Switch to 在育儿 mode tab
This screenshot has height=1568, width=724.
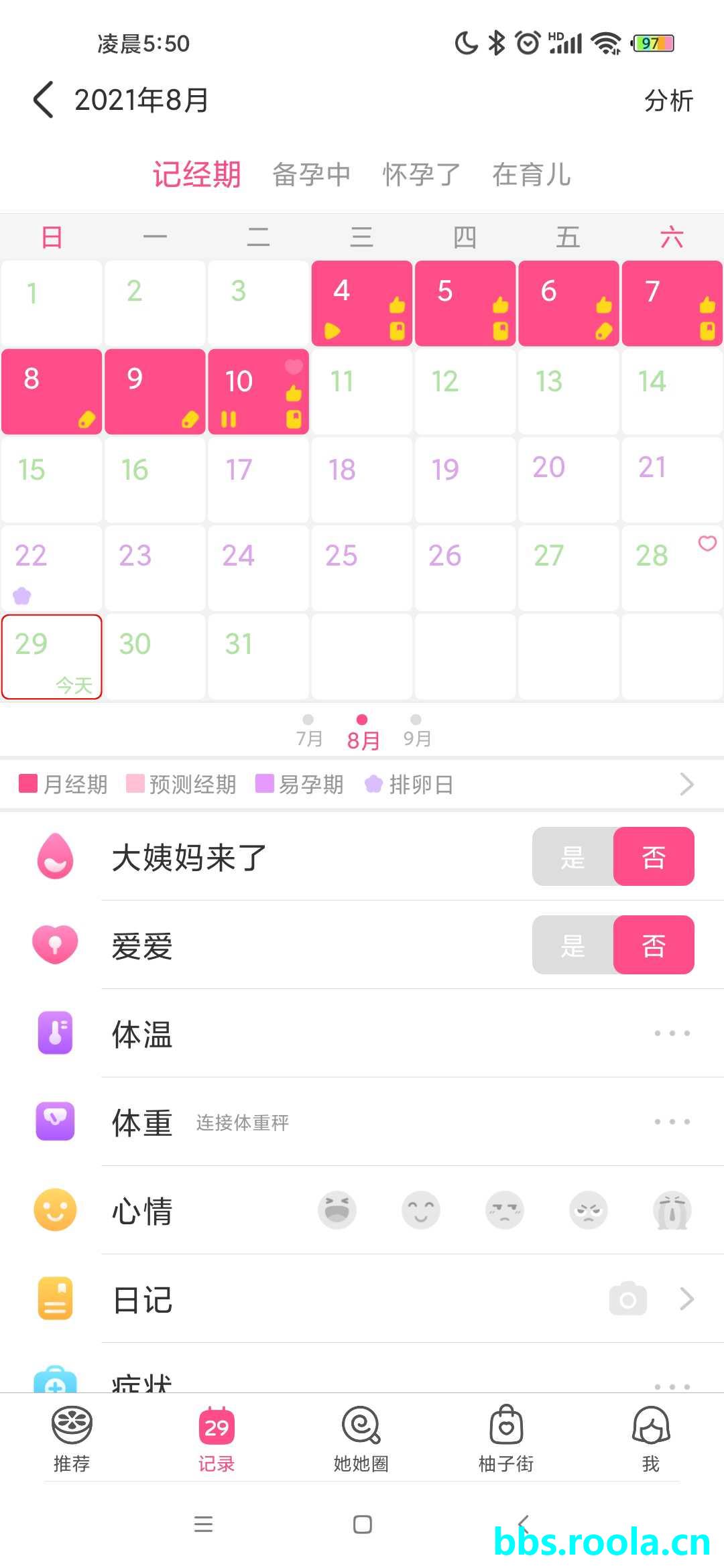[x=531, y=175]
